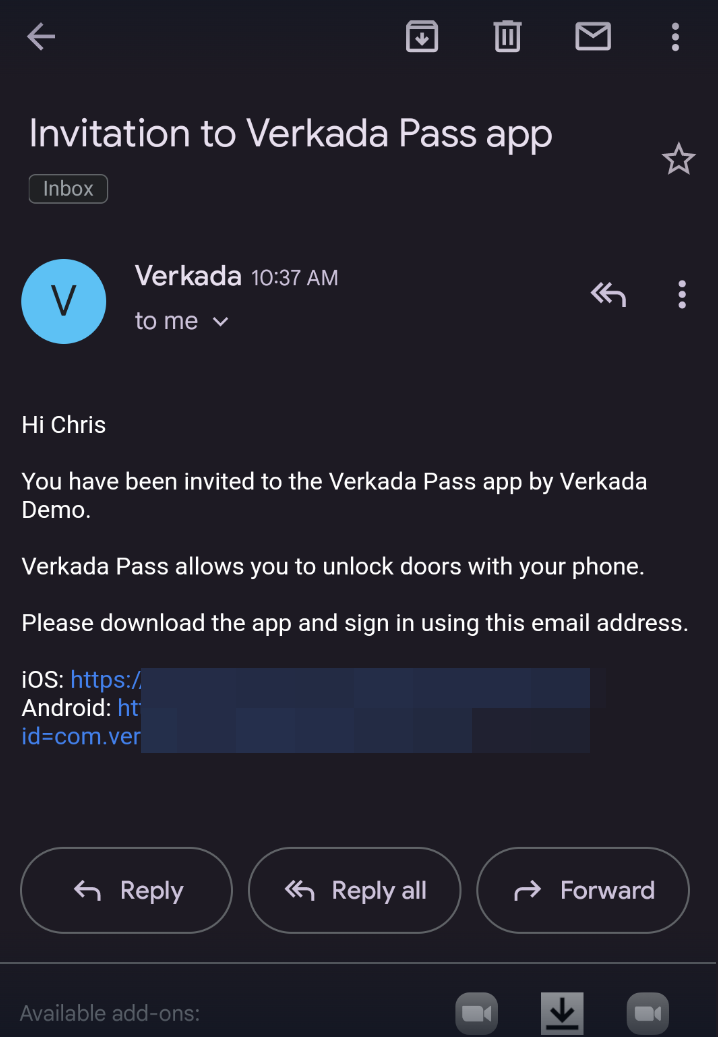
Task: Open the top overflow menu
Action: pos(676,38)
